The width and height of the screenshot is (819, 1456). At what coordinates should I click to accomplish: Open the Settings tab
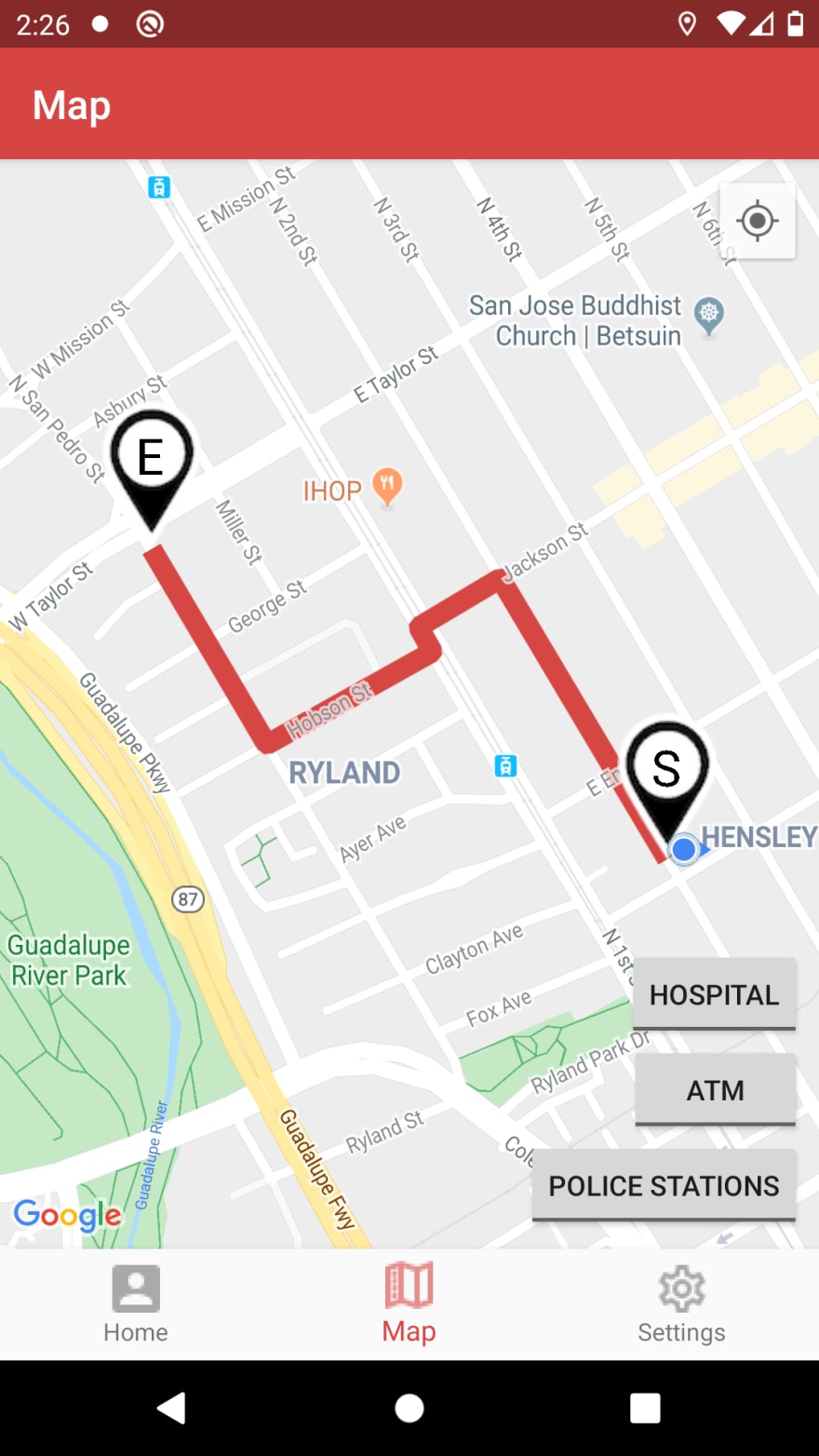[x=681, y=1304]
